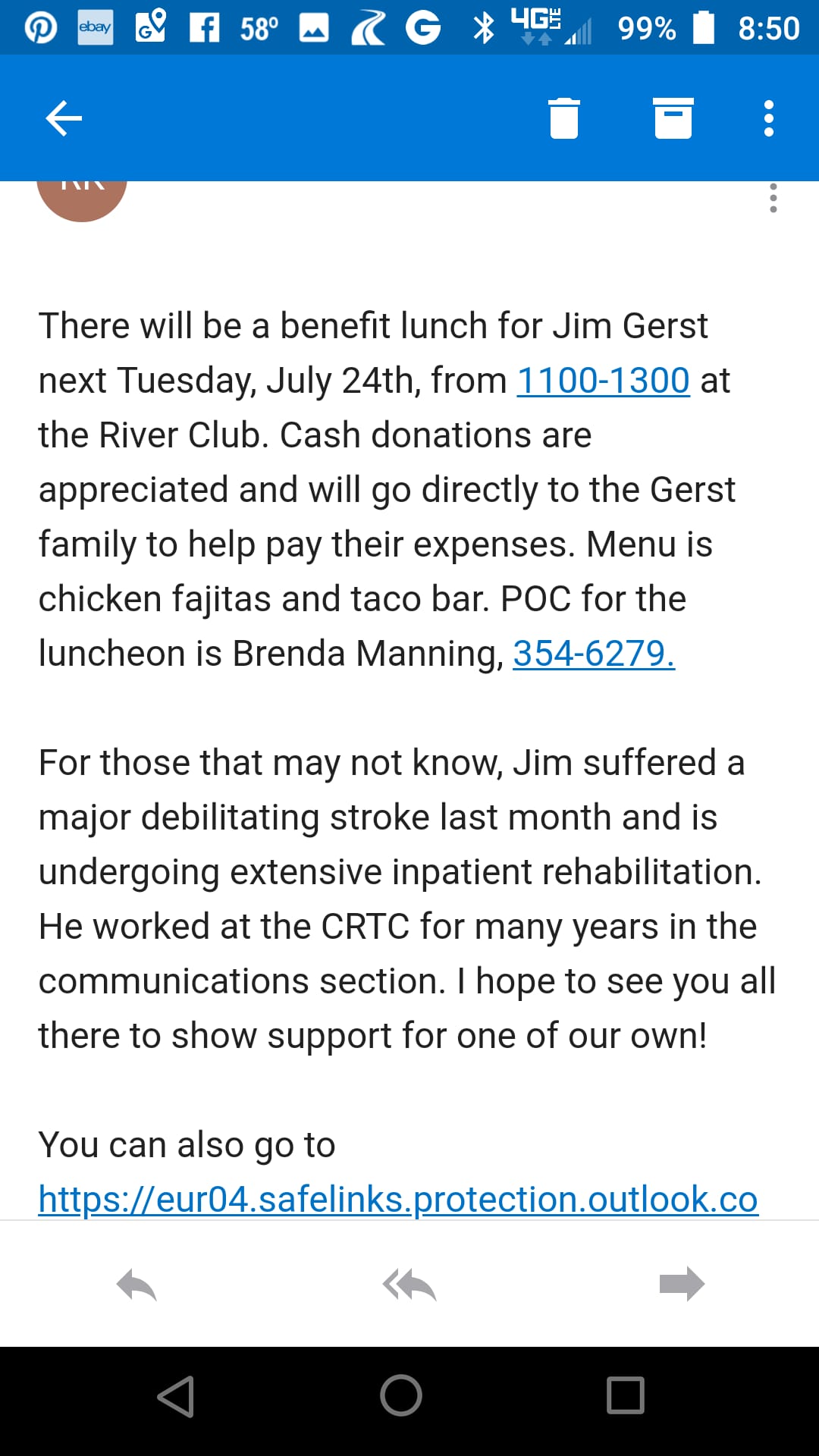Forward this email
Screen dimensions: 819x1456
click(682, 1285)
